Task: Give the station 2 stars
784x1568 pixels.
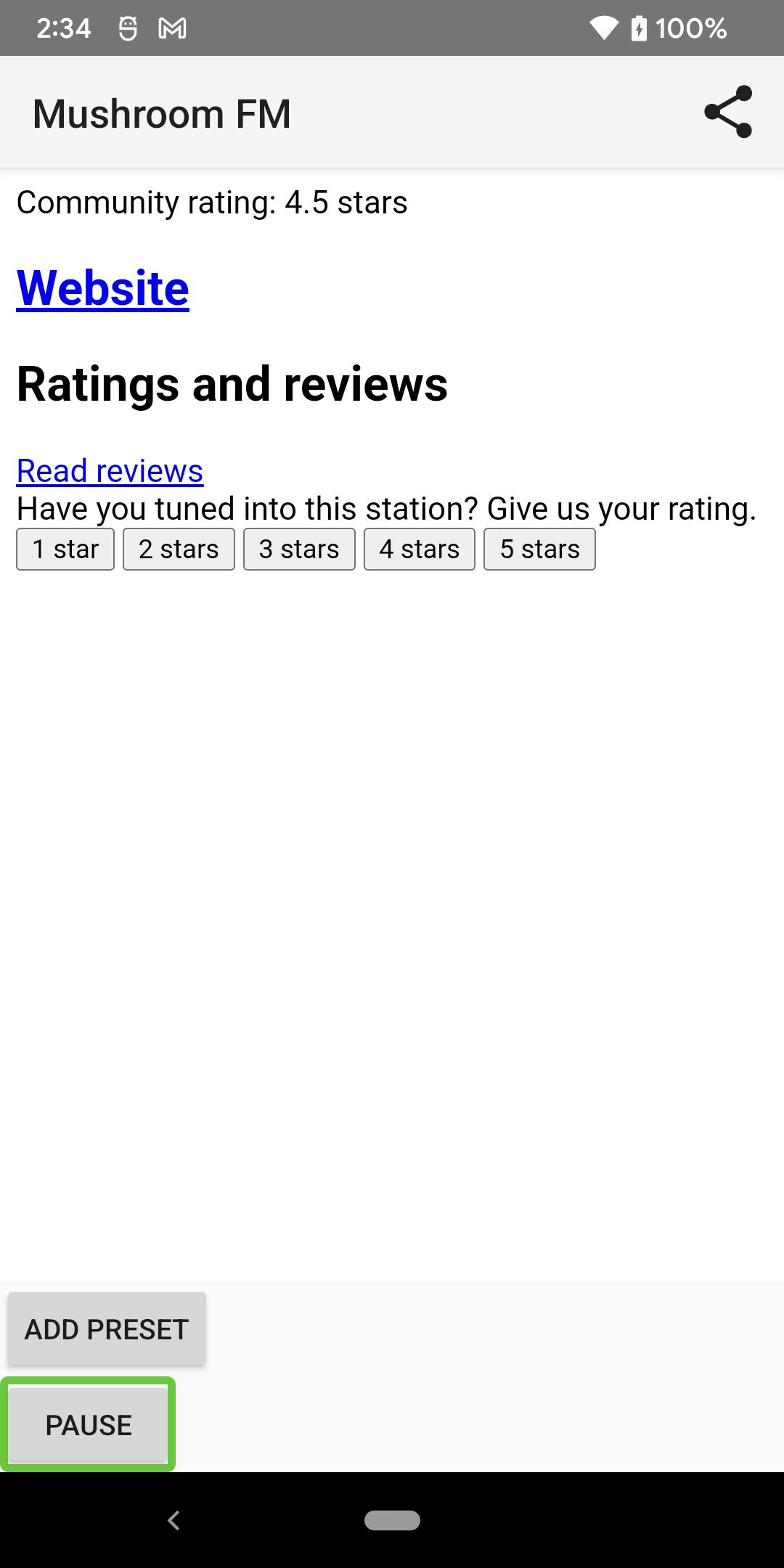Action: [179, 549]
